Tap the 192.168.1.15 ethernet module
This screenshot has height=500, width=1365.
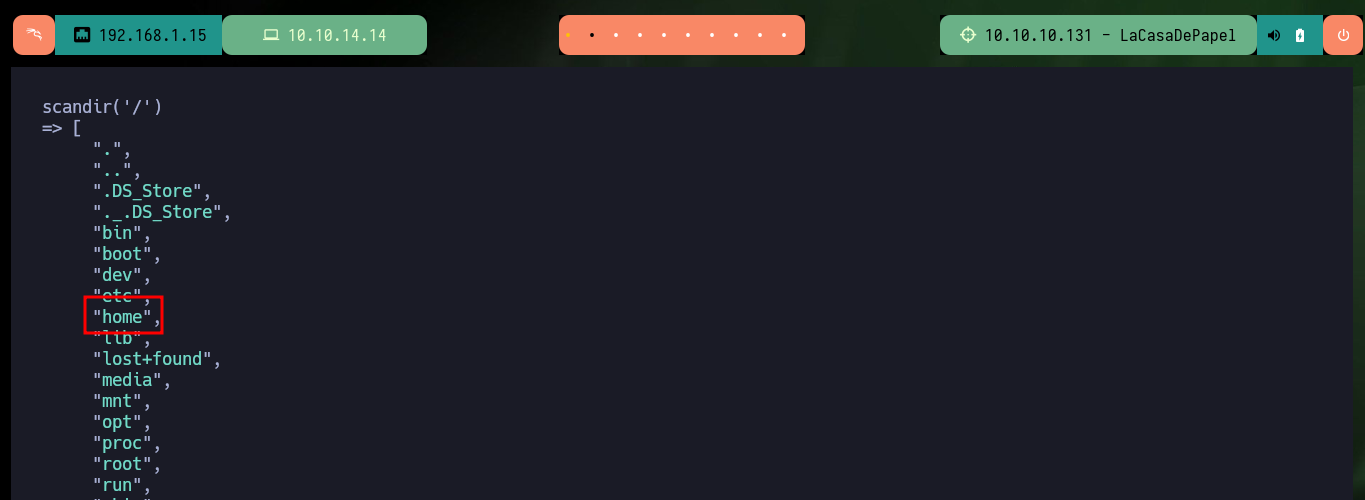point(139,35)
